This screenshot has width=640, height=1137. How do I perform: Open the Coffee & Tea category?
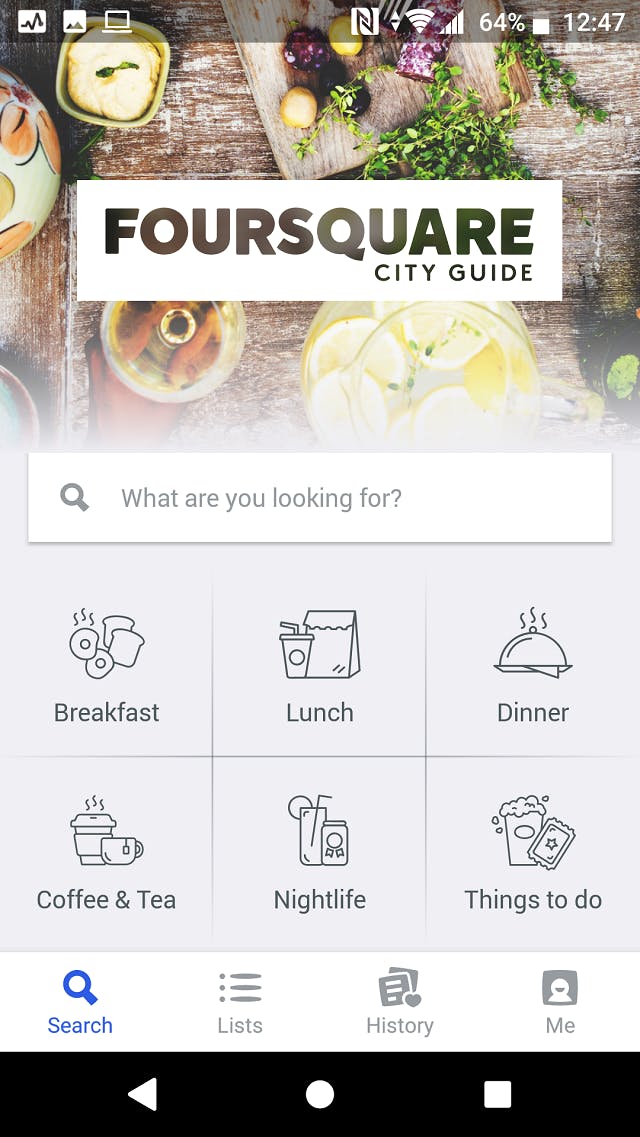coord(106,854)
